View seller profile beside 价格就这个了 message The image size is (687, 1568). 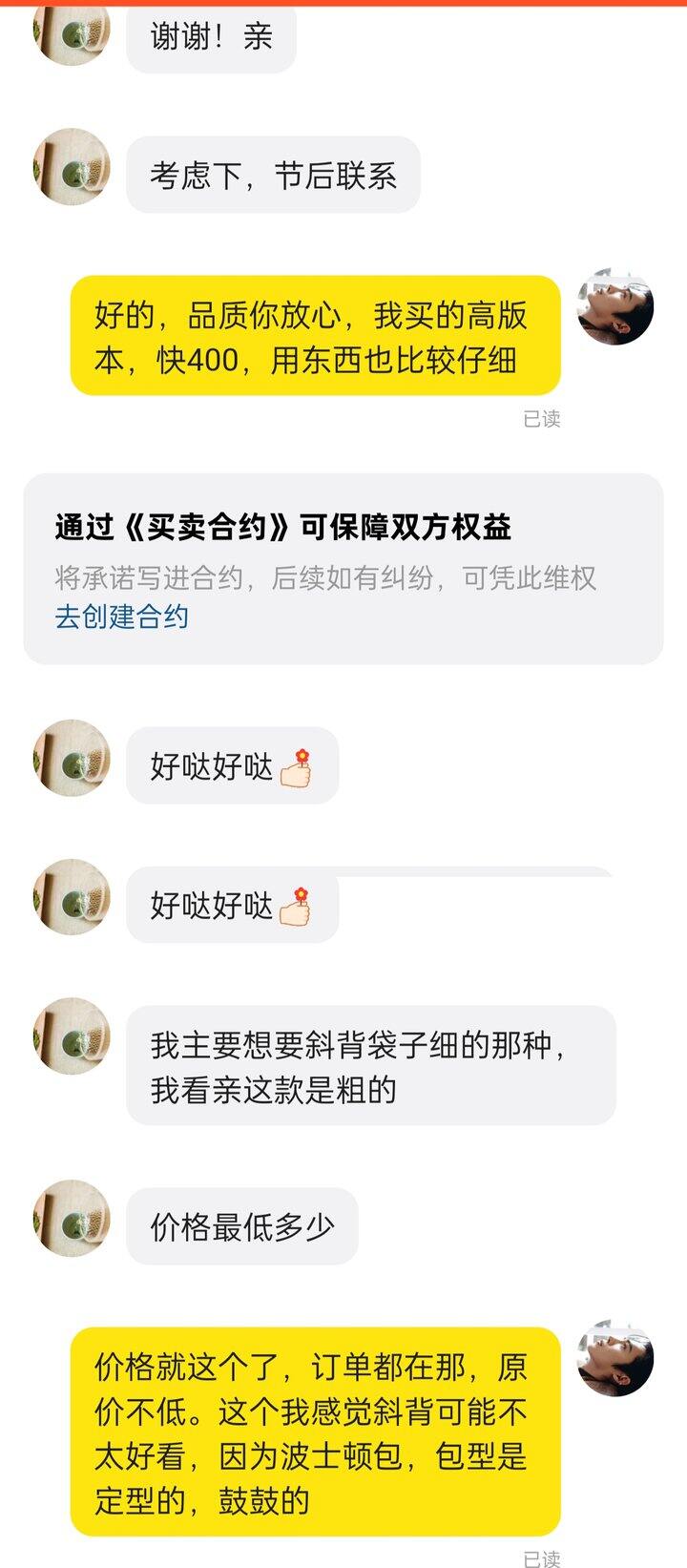[x=615, y=1358]
